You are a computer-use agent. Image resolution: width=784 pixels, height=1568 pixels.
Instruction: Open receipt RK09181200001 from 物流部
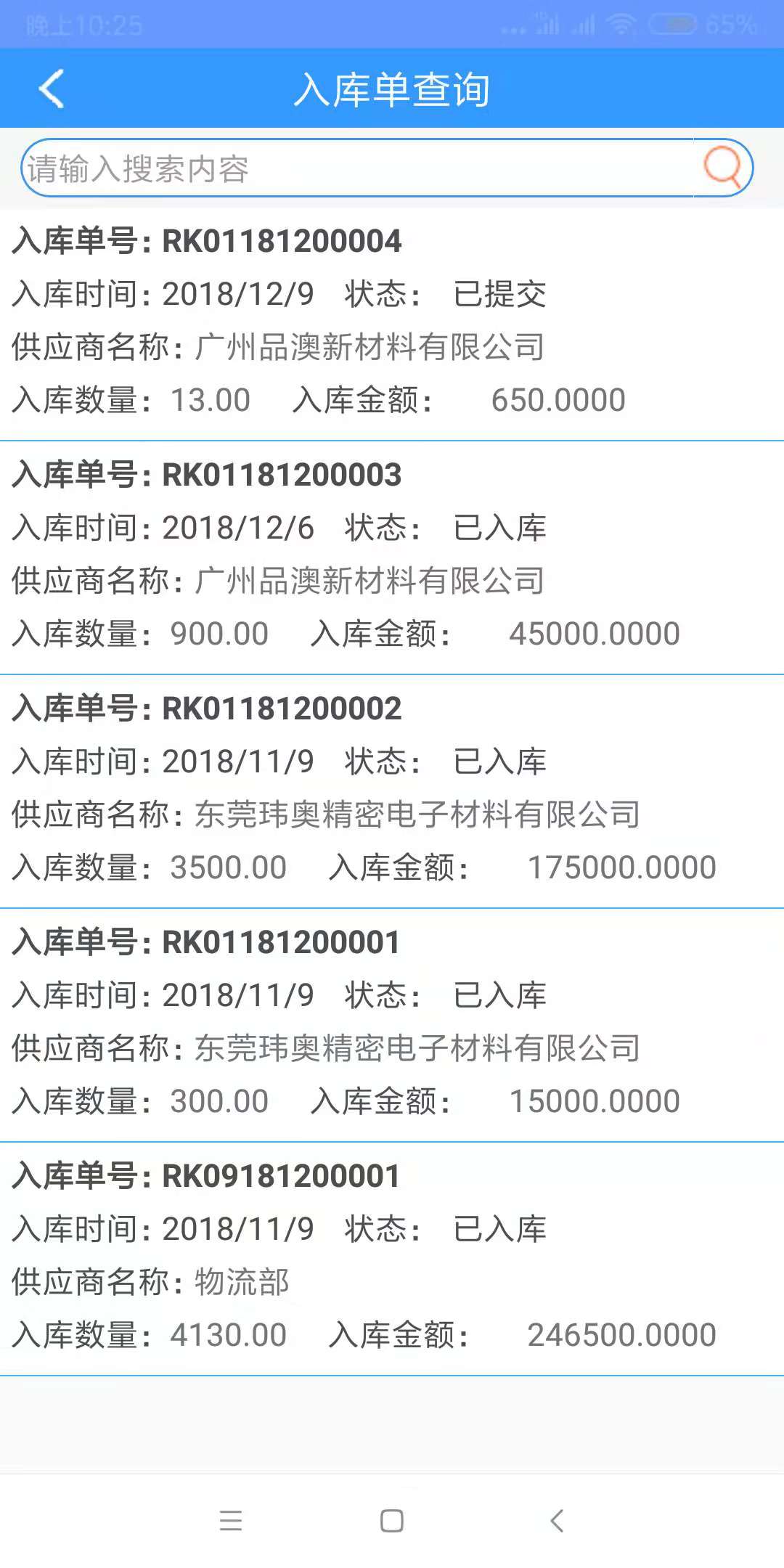click(392, 1259)
